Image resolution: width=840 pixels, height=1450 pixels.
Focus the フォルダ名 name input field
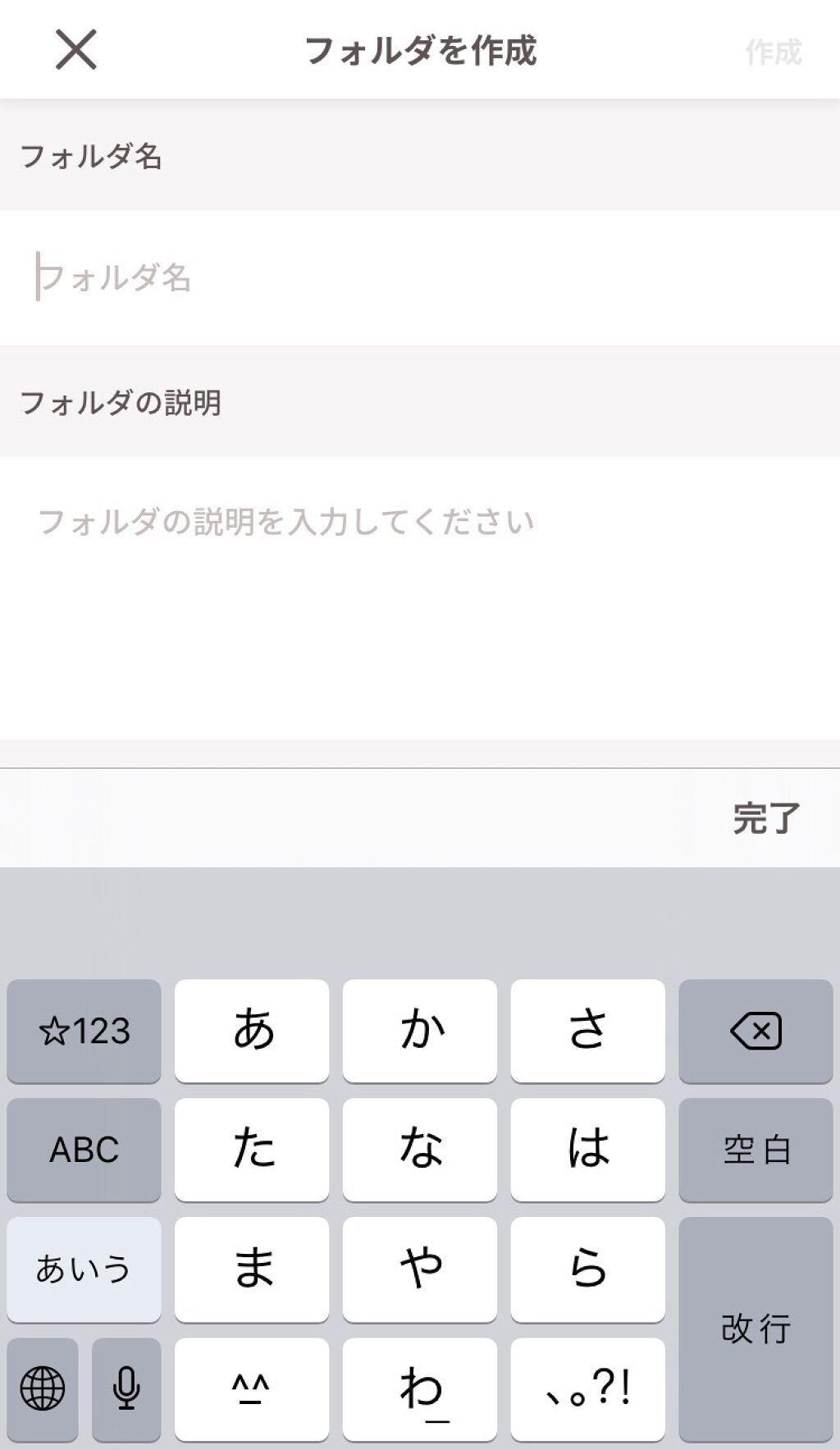(x=328, y=279)
